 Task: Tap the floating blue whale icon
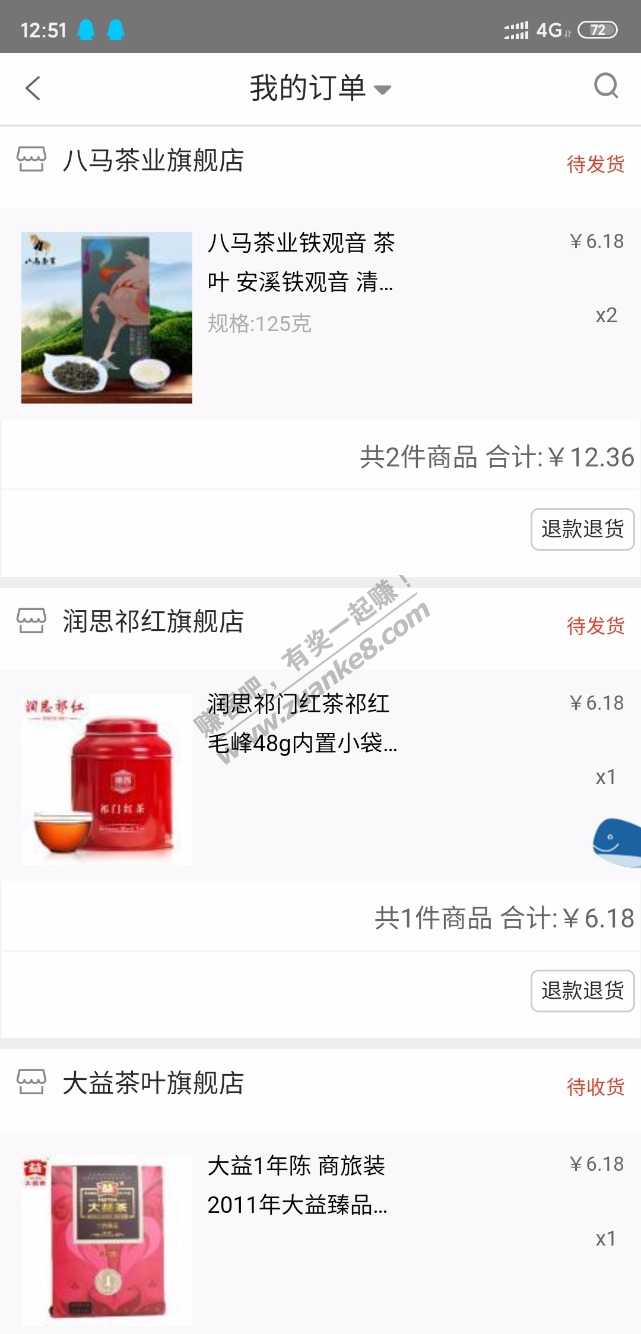tap(615, 842)
